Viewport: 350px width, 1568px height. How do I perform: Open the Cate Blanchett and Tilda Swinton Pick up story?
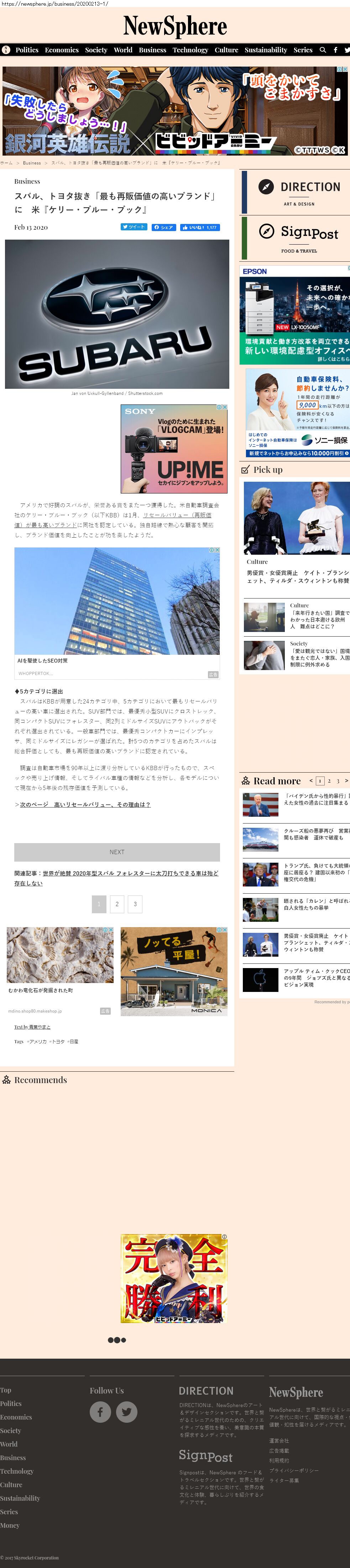coord(297,576)
